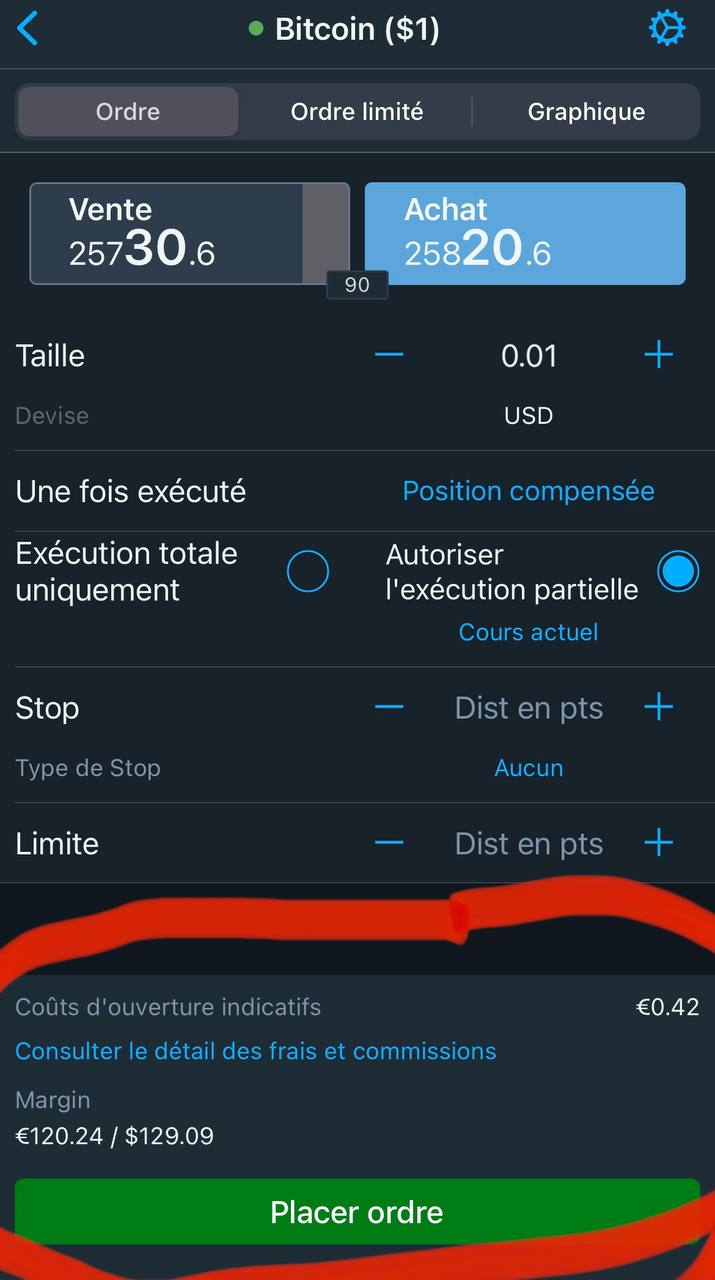Select Autoriser l'exécution partielle
This screenshot has height=1280, width=715.
point(678,572)
